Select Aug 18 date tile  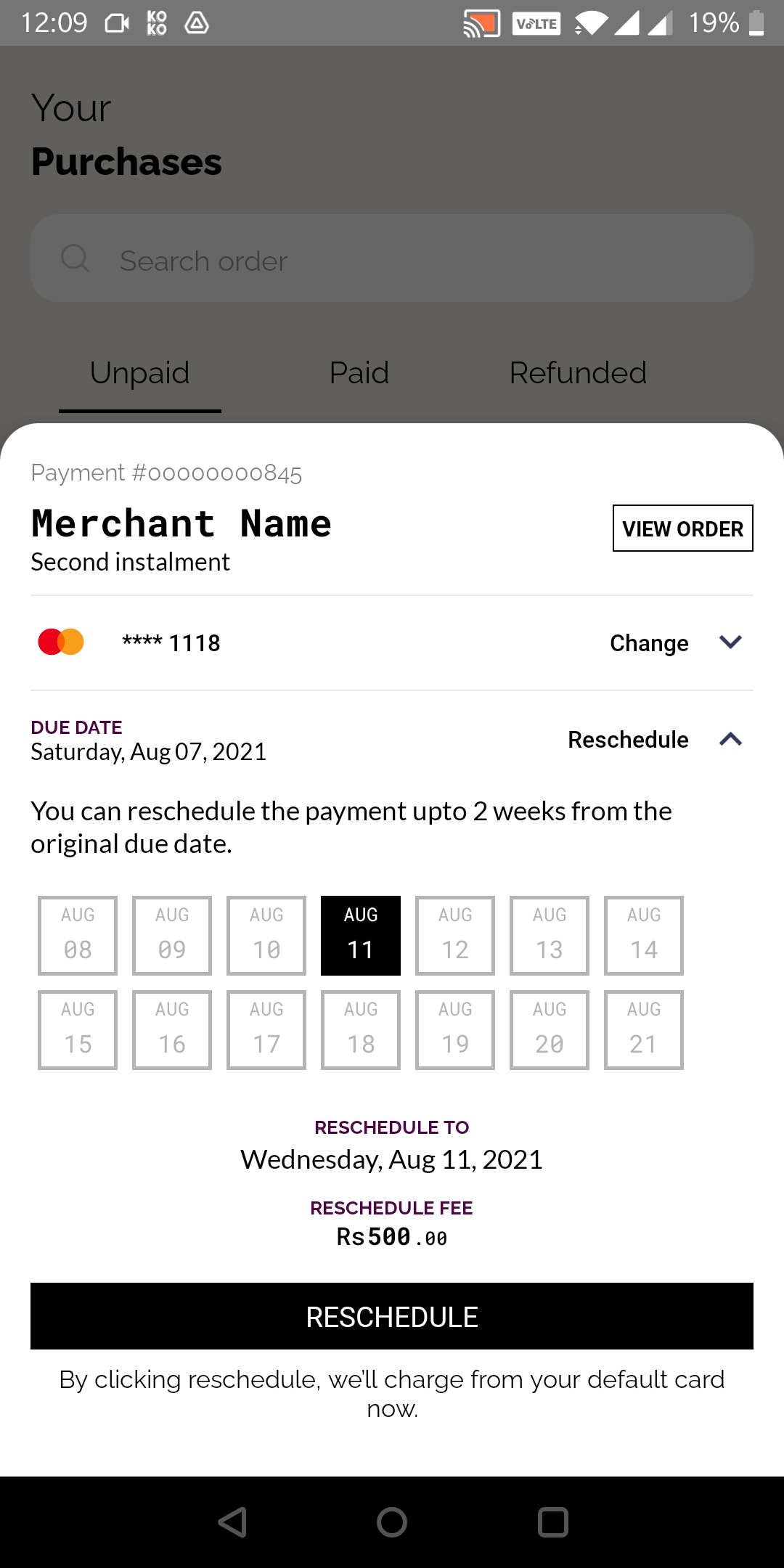tap(361, 1029)
